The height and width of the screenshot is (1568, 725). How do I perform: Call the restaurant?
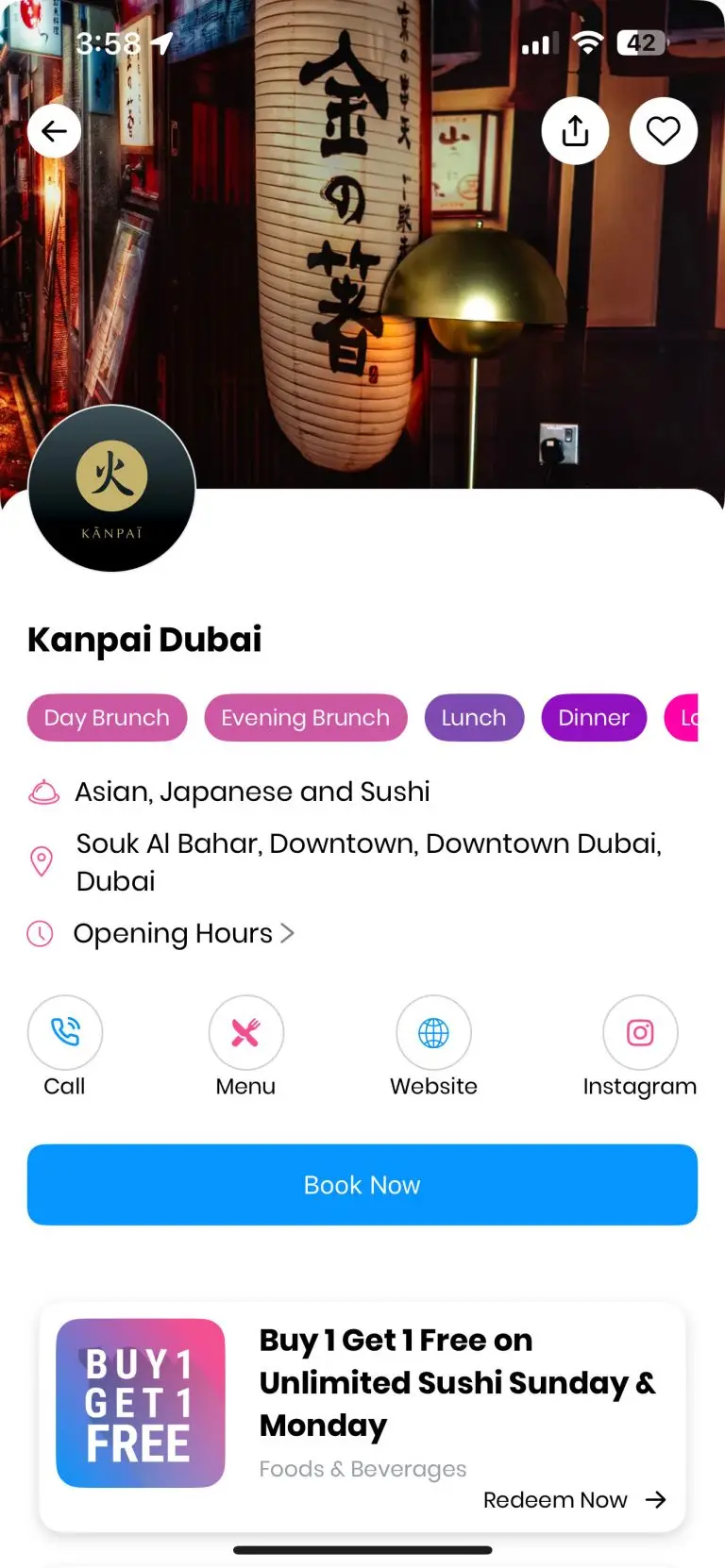click(x=64, y=1033)
